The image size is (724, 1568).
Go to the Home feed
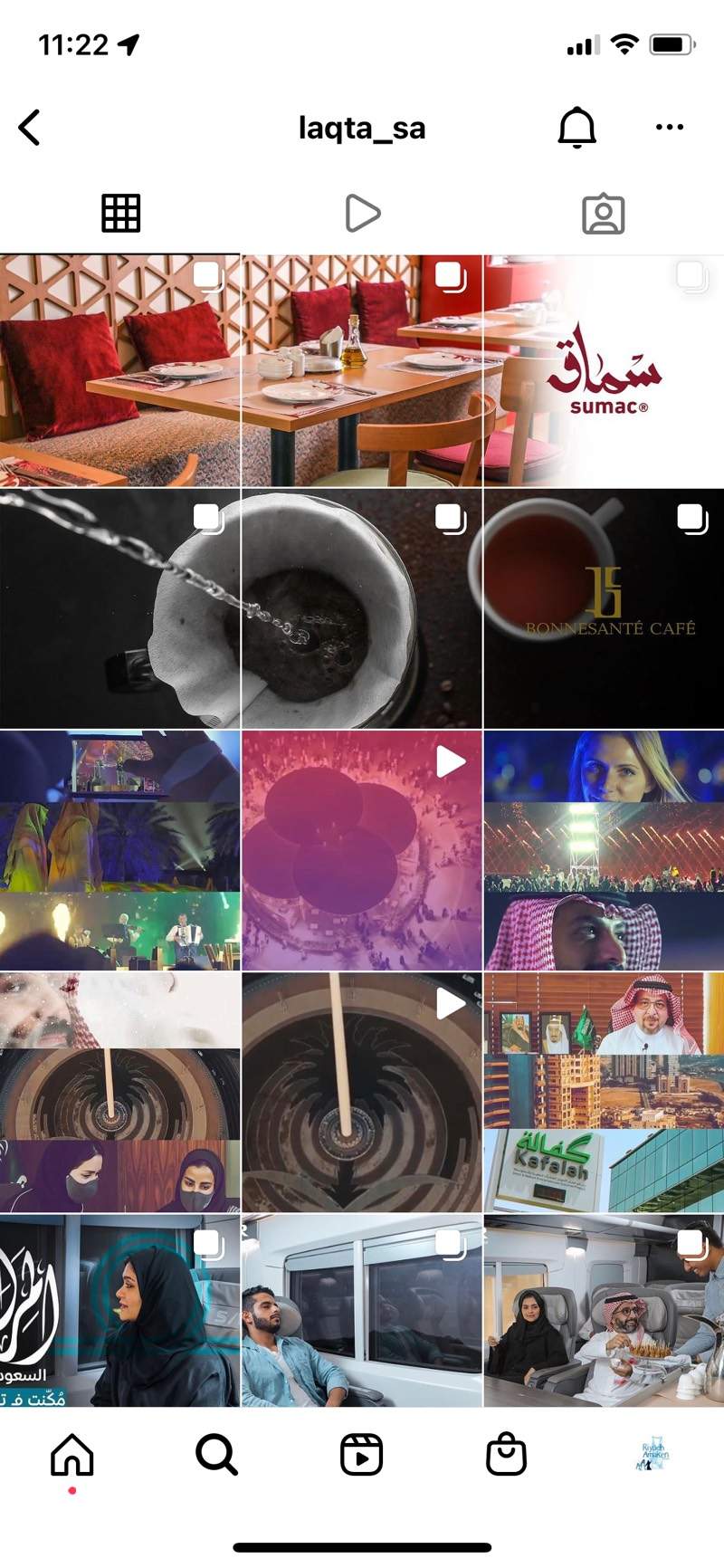[72, 1456]
